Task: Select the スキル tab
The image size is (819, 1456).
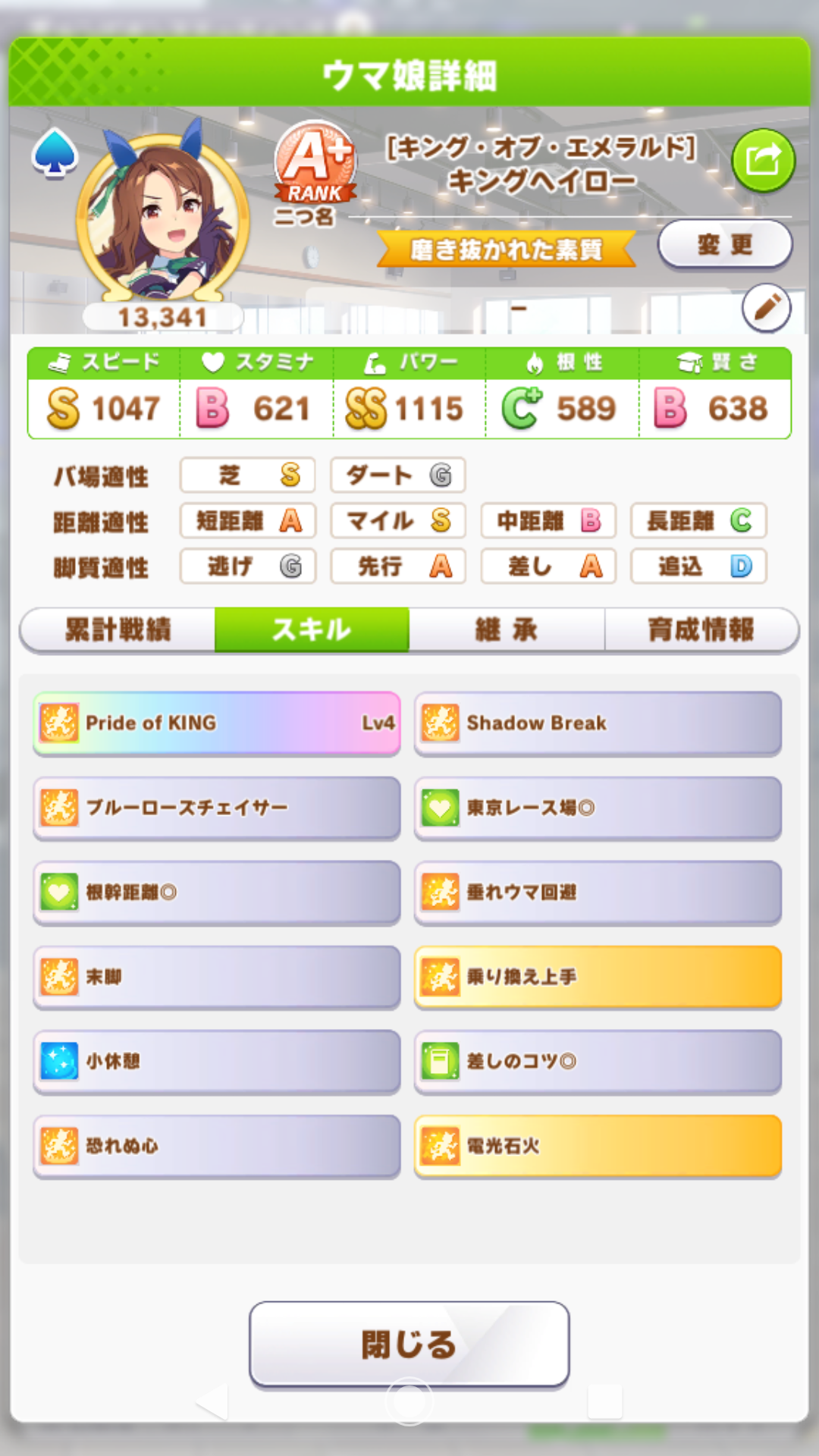Action: point(312,629)
